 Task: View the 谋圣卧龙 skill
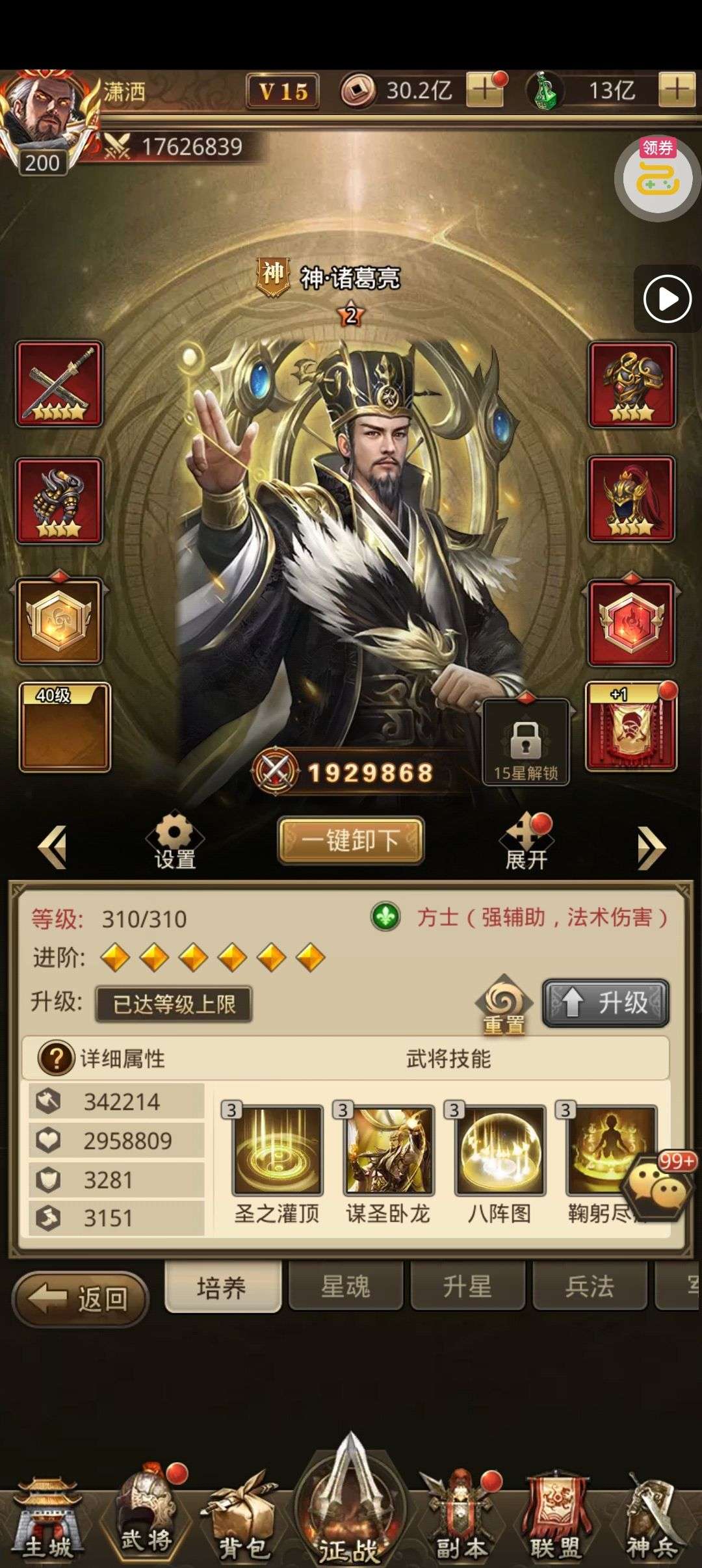(x=389, y=1151)
